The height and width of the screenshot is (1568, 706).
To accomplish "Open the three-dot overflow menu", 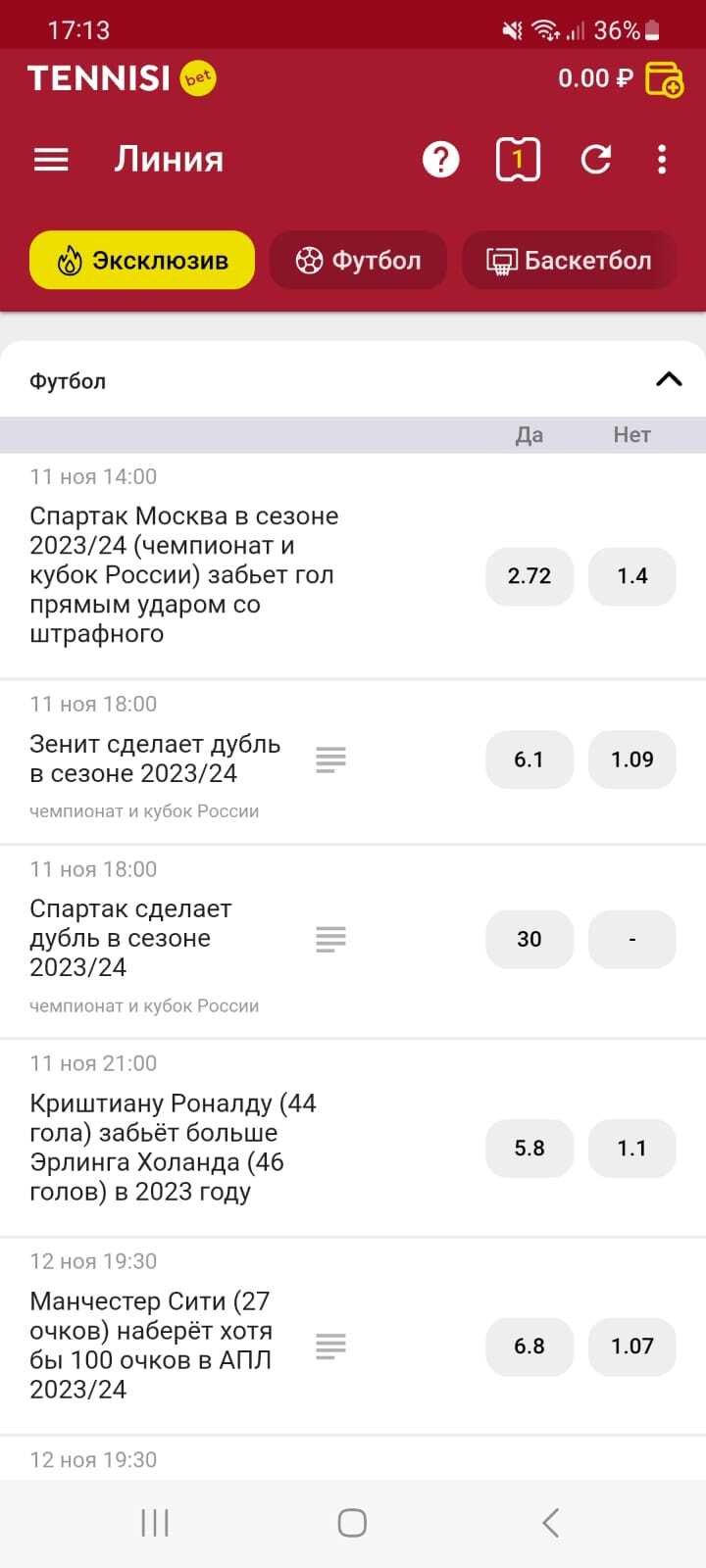I will [x=662, y=159].
